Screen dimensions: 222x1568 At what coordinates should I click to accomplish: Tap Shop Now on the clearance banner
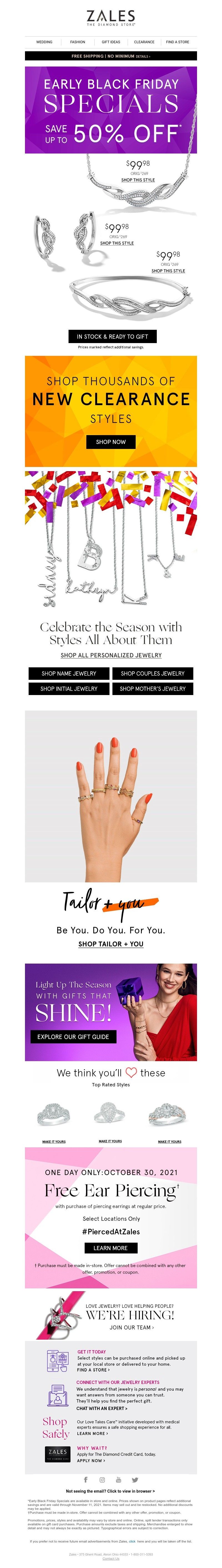[111, 442]
